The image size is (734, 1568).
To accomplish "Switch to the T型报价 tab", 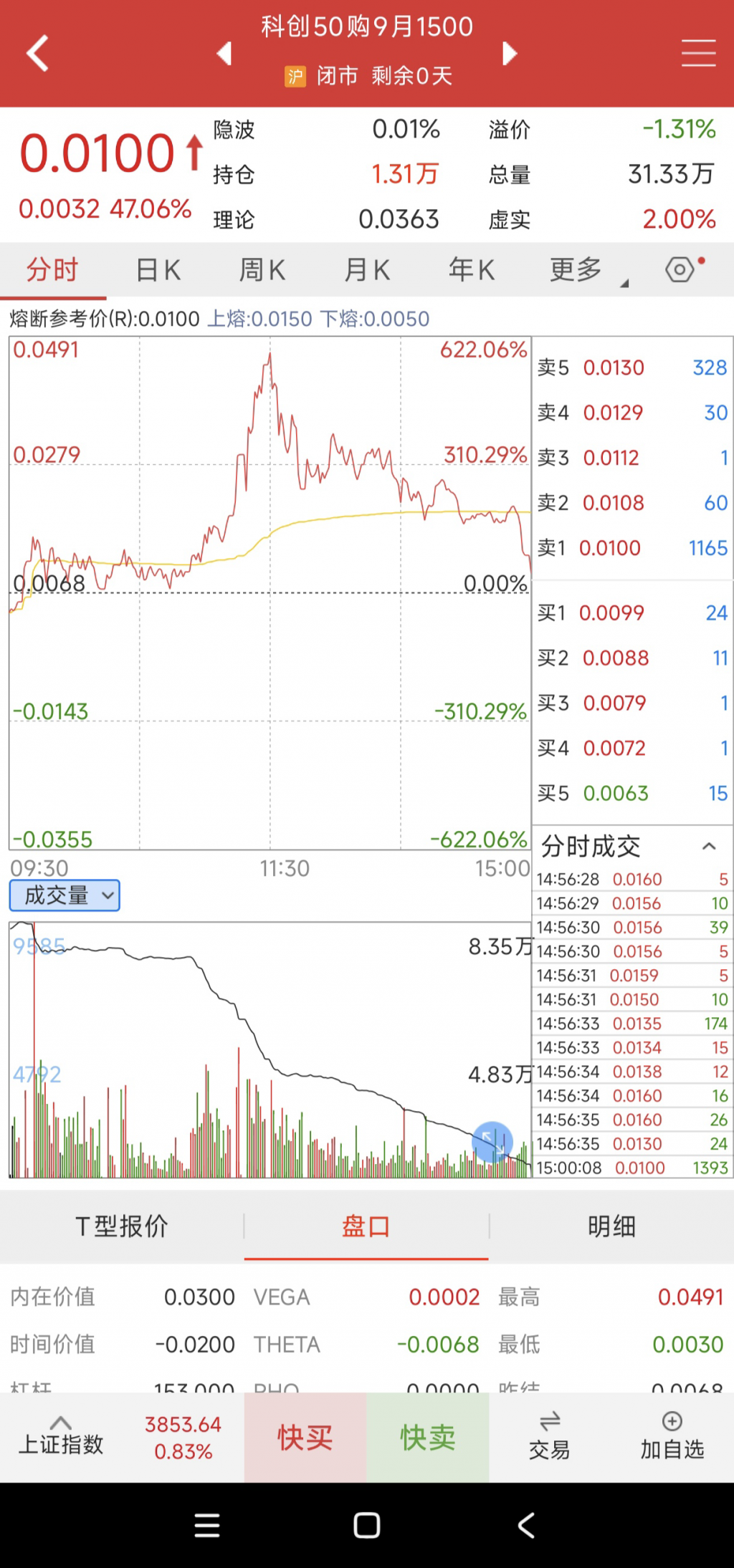I will point(122,1226).
